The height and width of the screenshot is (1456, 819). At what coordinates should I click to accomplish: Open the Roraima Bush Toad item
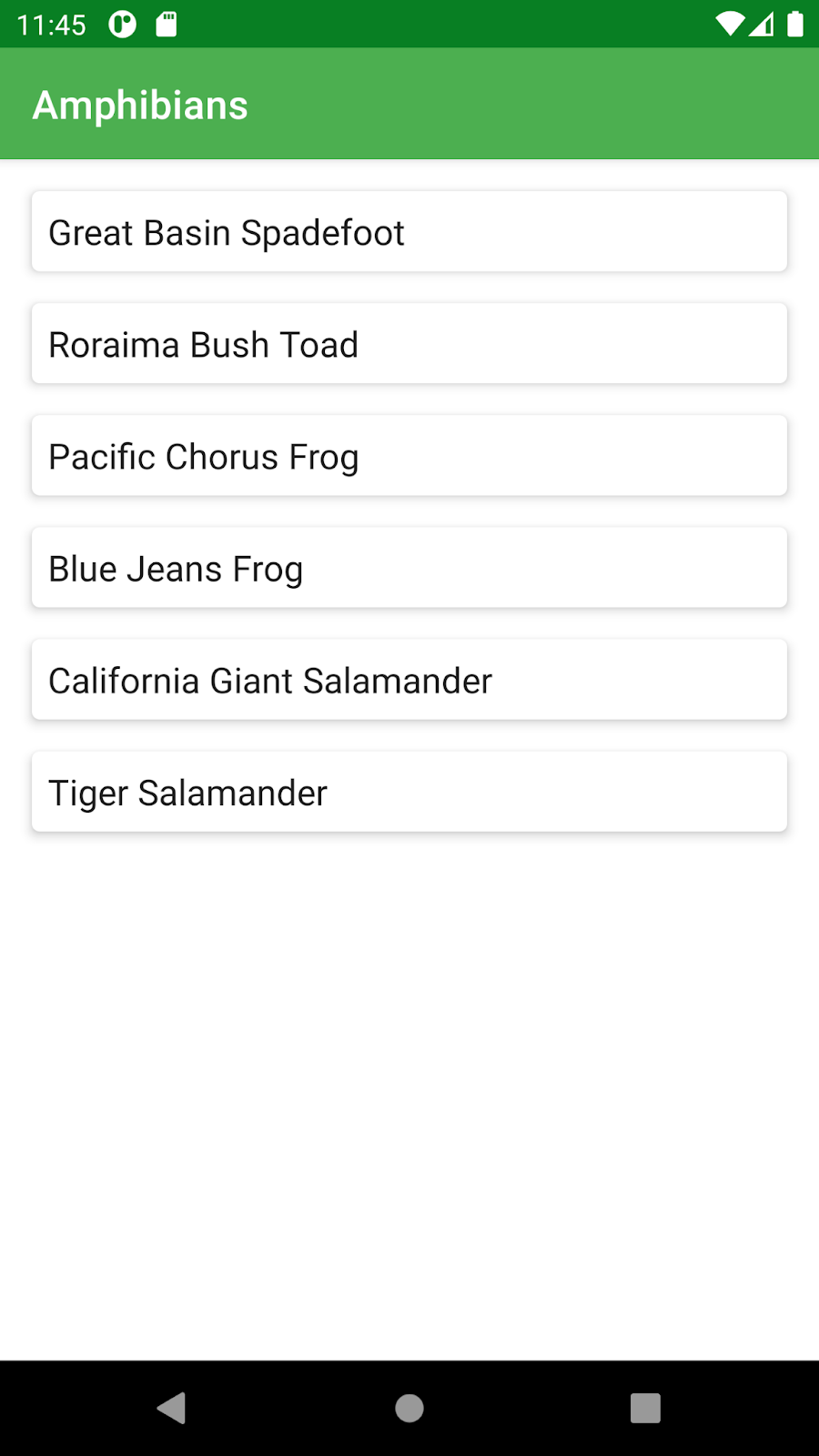(x=409, y=343)
